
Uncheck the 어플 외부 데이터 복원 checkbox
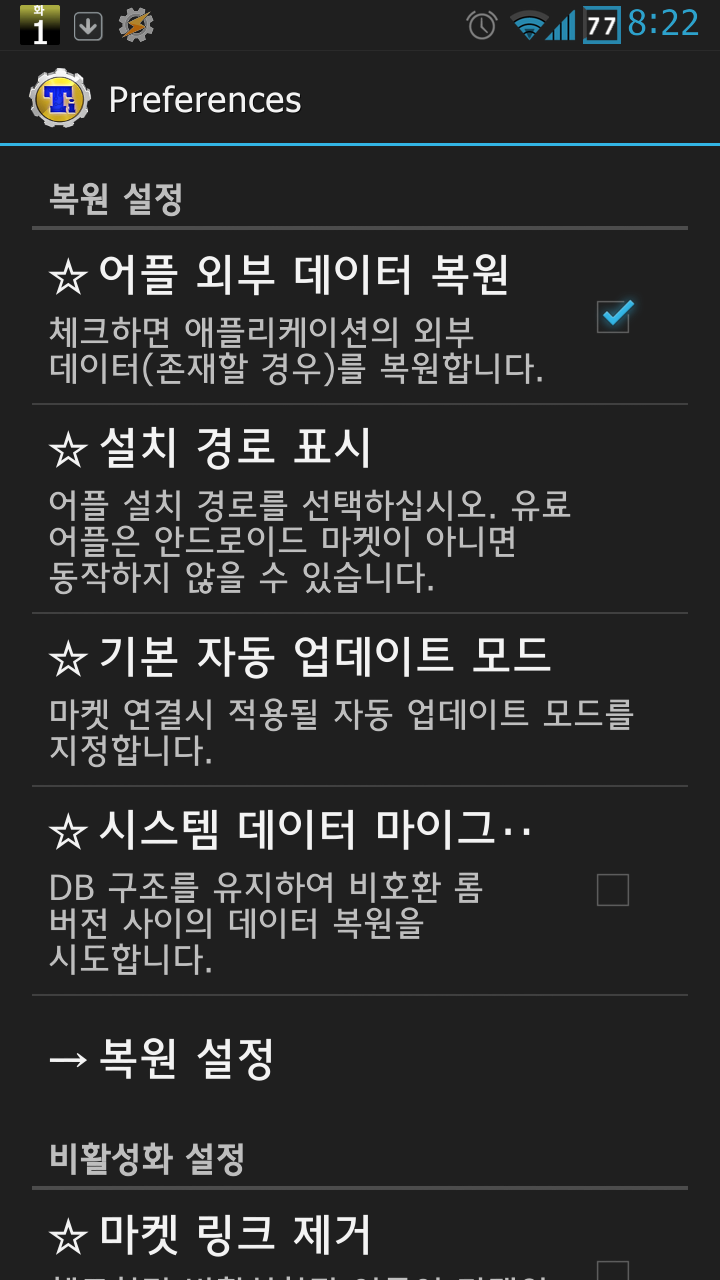coord(612,316)
